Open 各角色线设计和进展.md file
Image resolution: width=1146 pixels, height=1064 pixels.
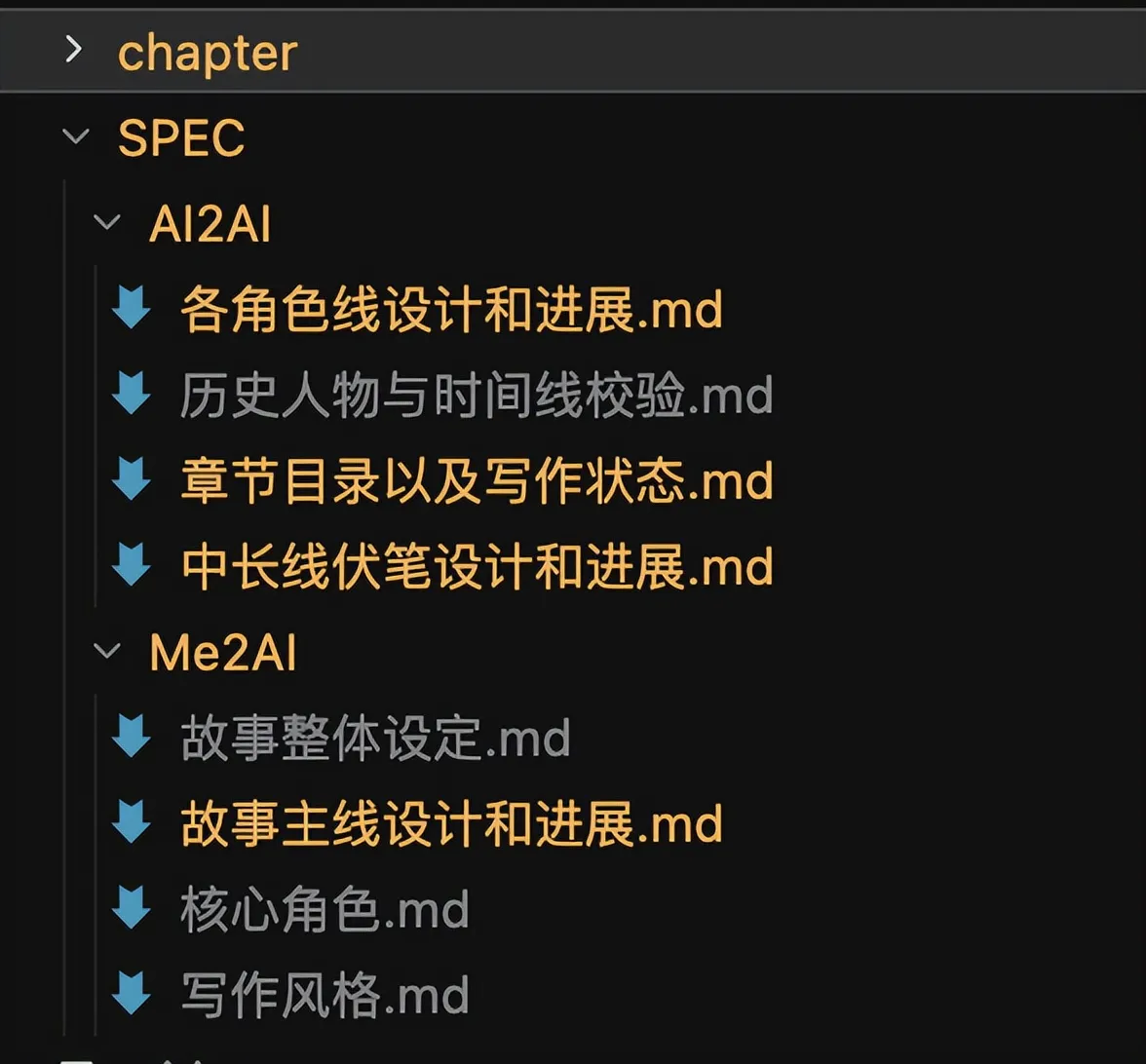tap(450, 310)
